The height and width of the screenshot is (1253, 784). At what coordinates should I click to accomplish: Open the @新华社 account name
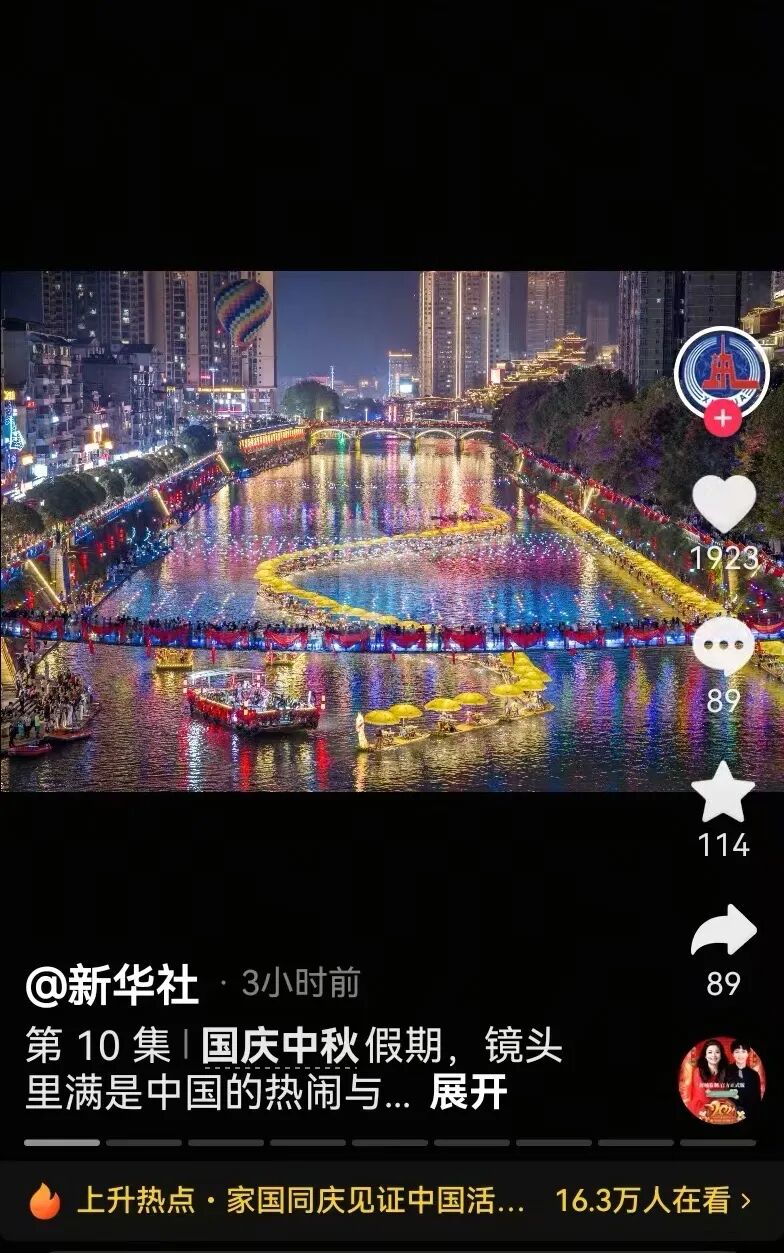[112, 986]
